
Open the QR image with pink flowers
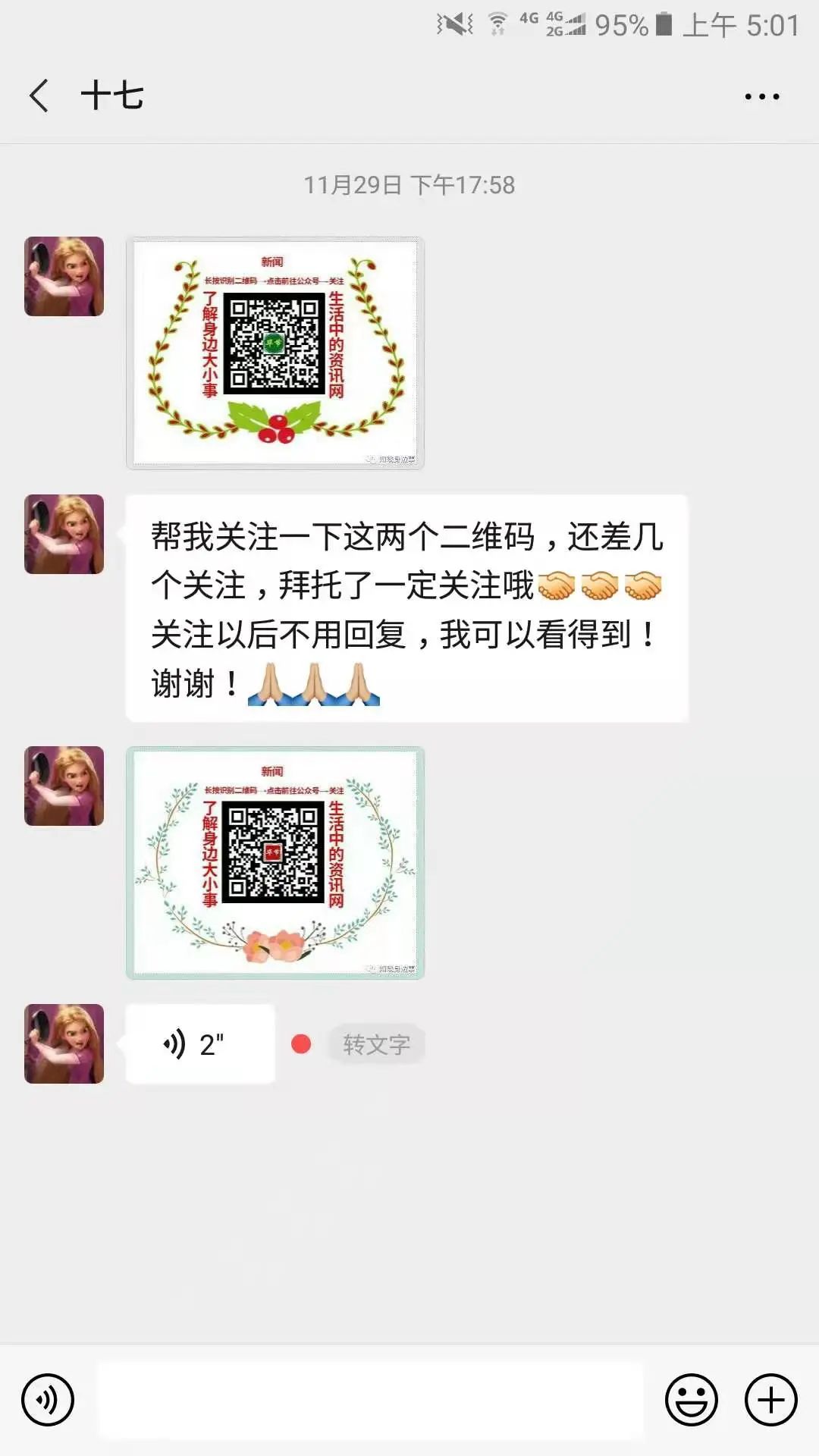pos(275,863)
